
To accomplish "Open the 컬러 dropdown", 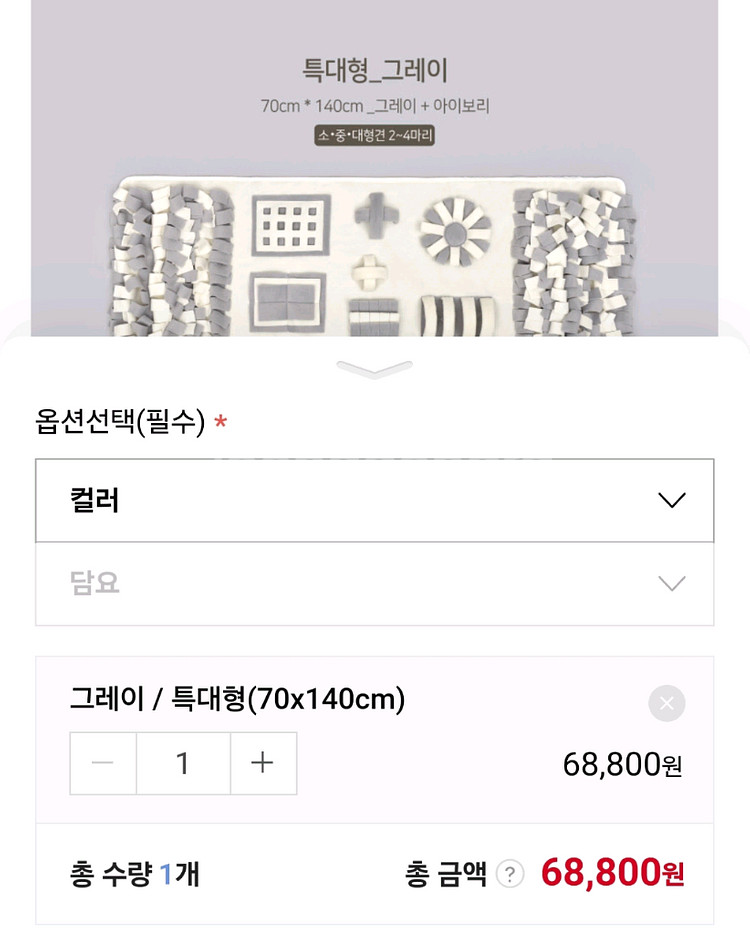I will coord(374,500).
